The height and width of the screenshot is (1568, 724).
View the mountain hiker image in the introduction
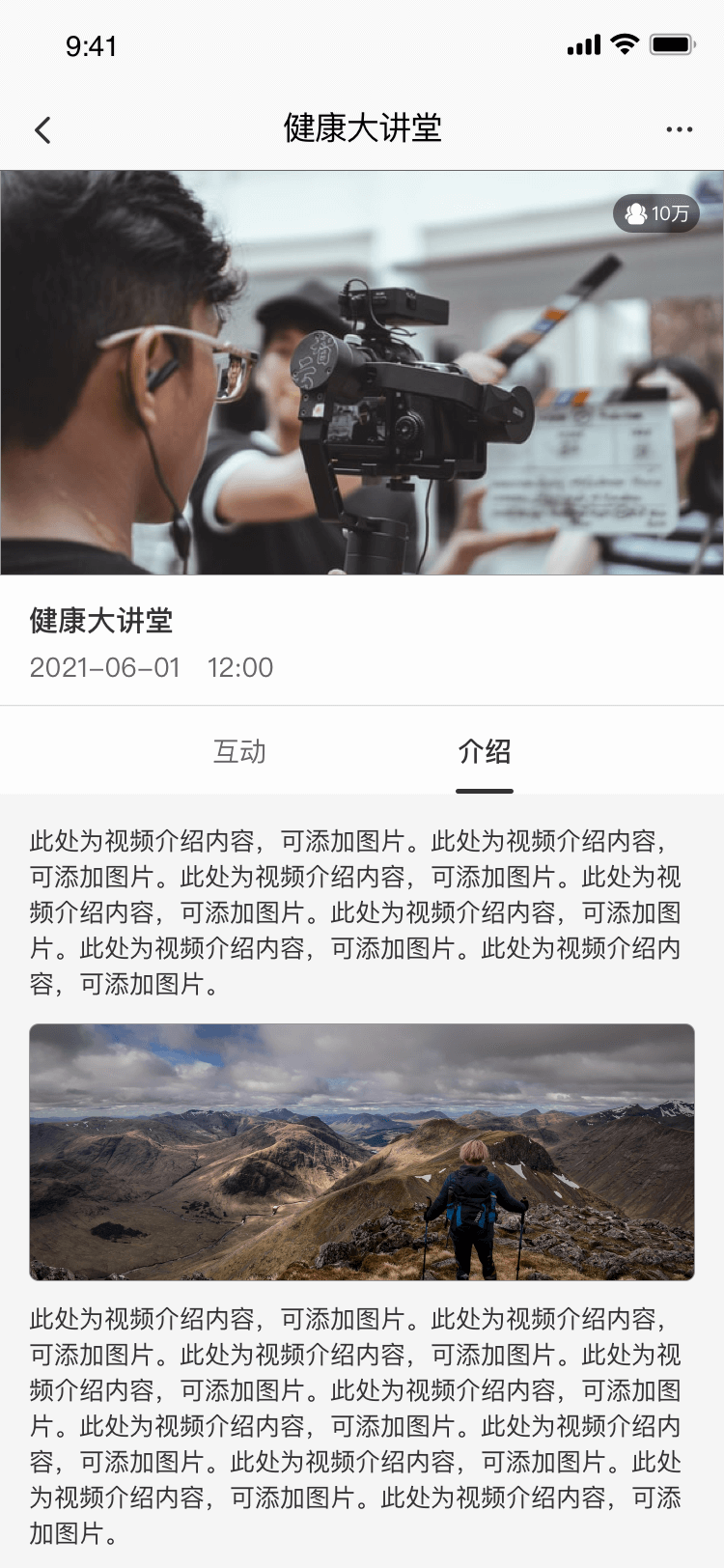coord(362,1152)
